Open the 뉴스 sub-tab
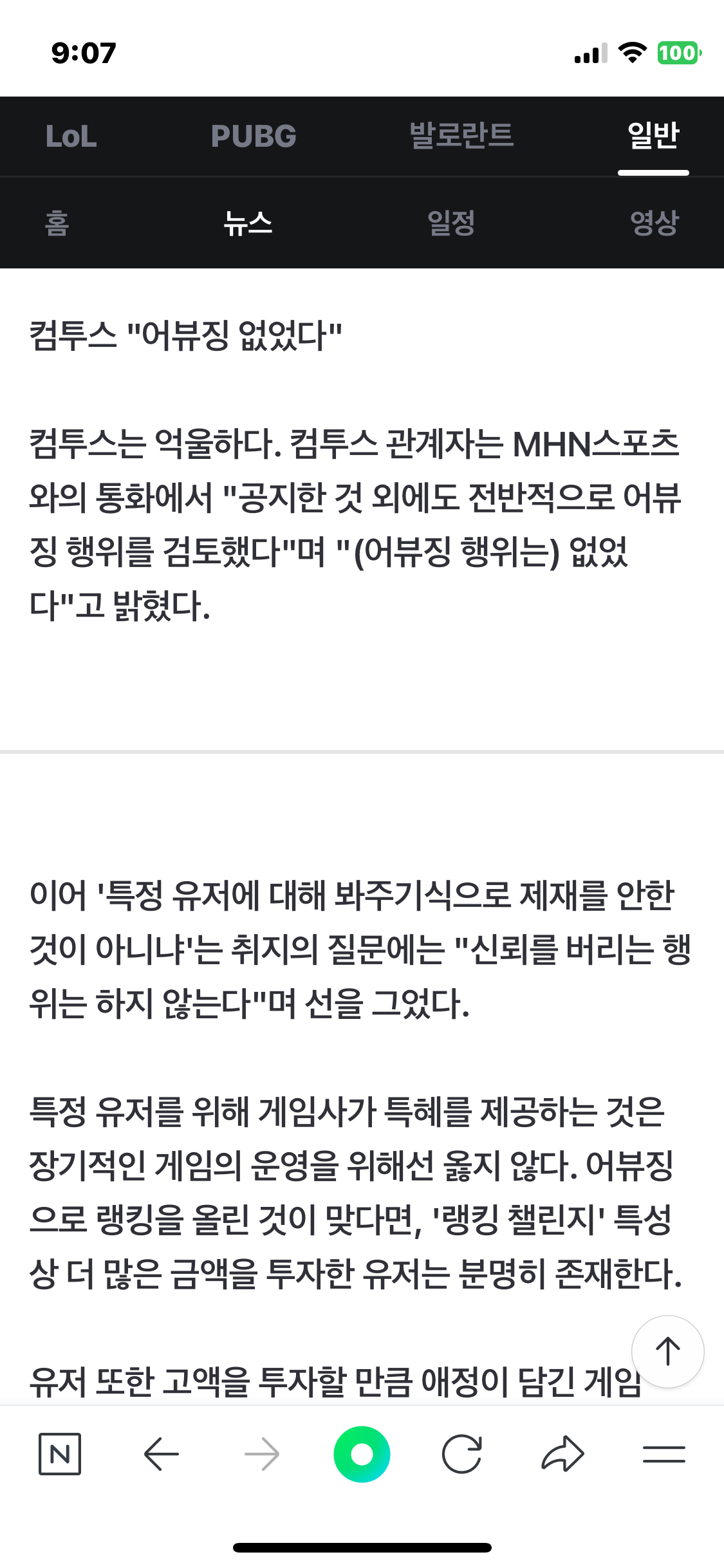The image size is (724, 1568). point(248,223)
